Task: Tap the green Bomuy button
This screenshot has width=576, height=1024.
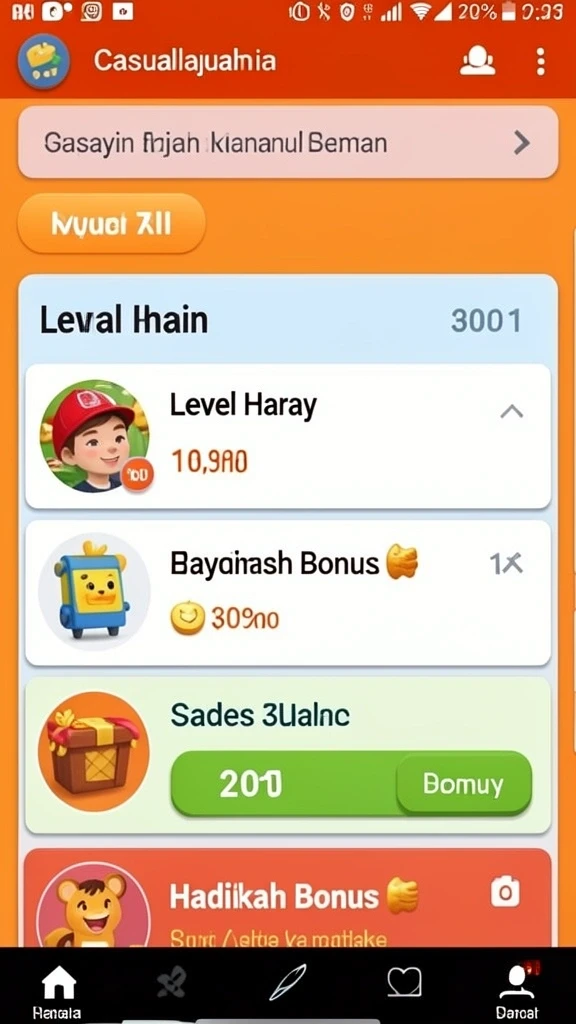Action: (x=464, y=784)
